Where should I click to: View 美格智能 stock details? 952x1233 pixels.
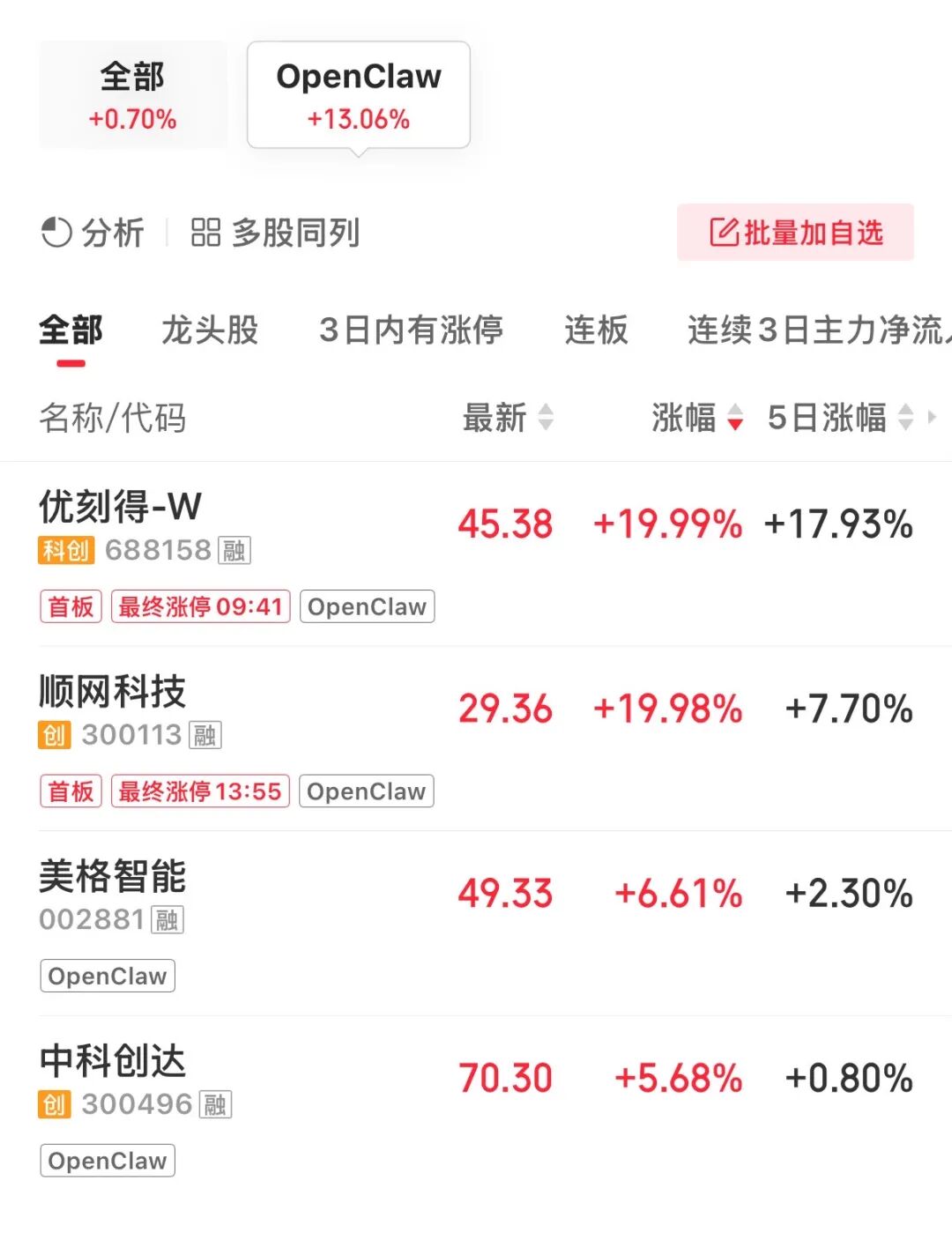tap(113, 877)
